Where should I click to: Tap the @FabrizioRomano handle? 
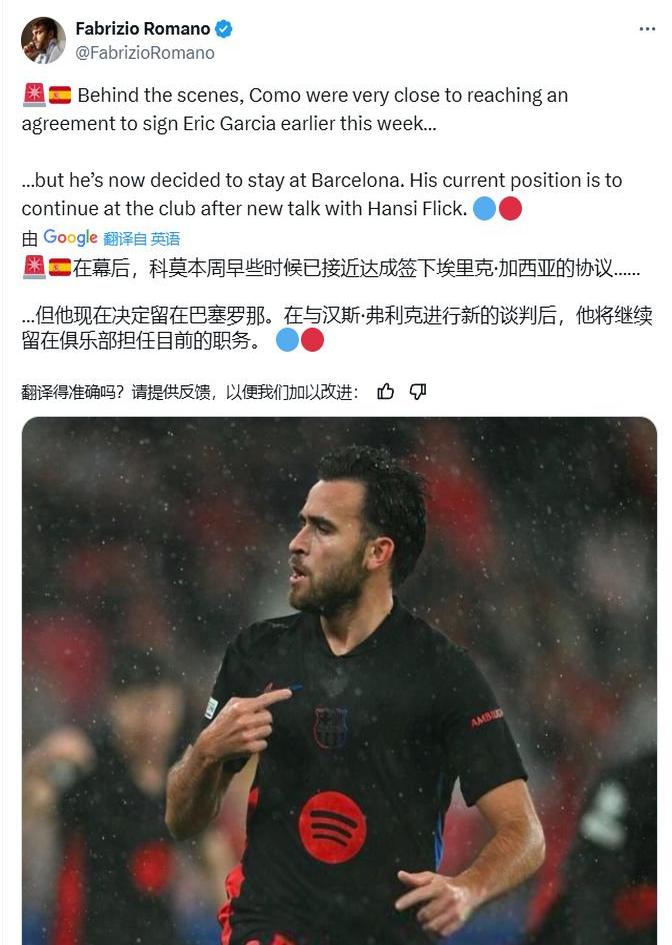[144, 53]
